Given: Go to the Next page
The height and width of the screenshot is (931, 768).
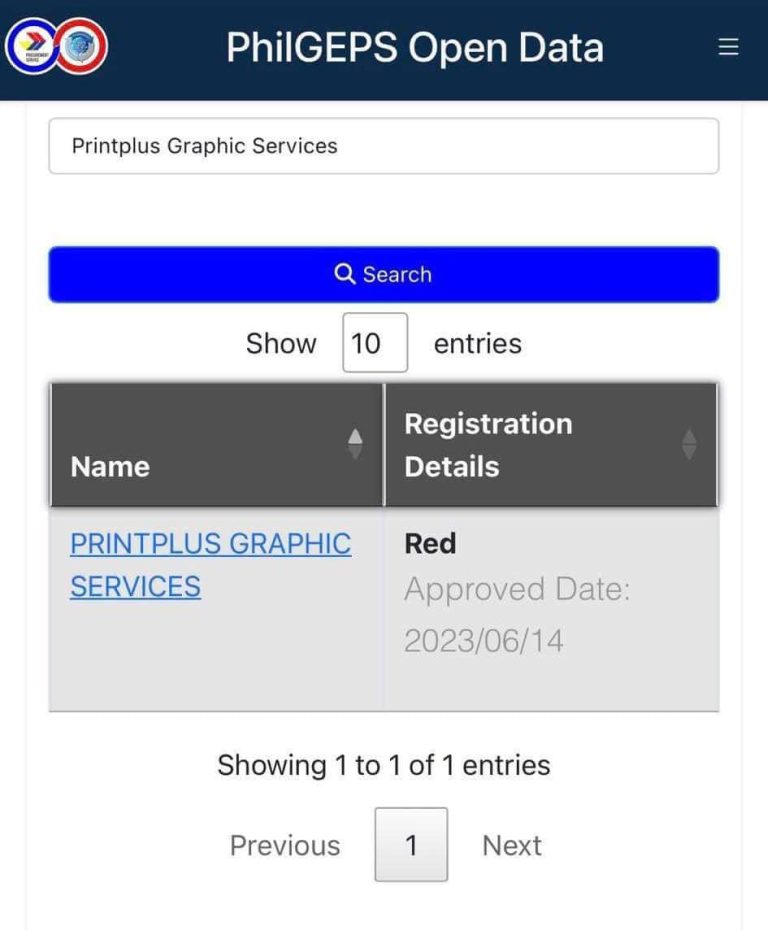Looking at the screenshot, I should tap(512, 845).
